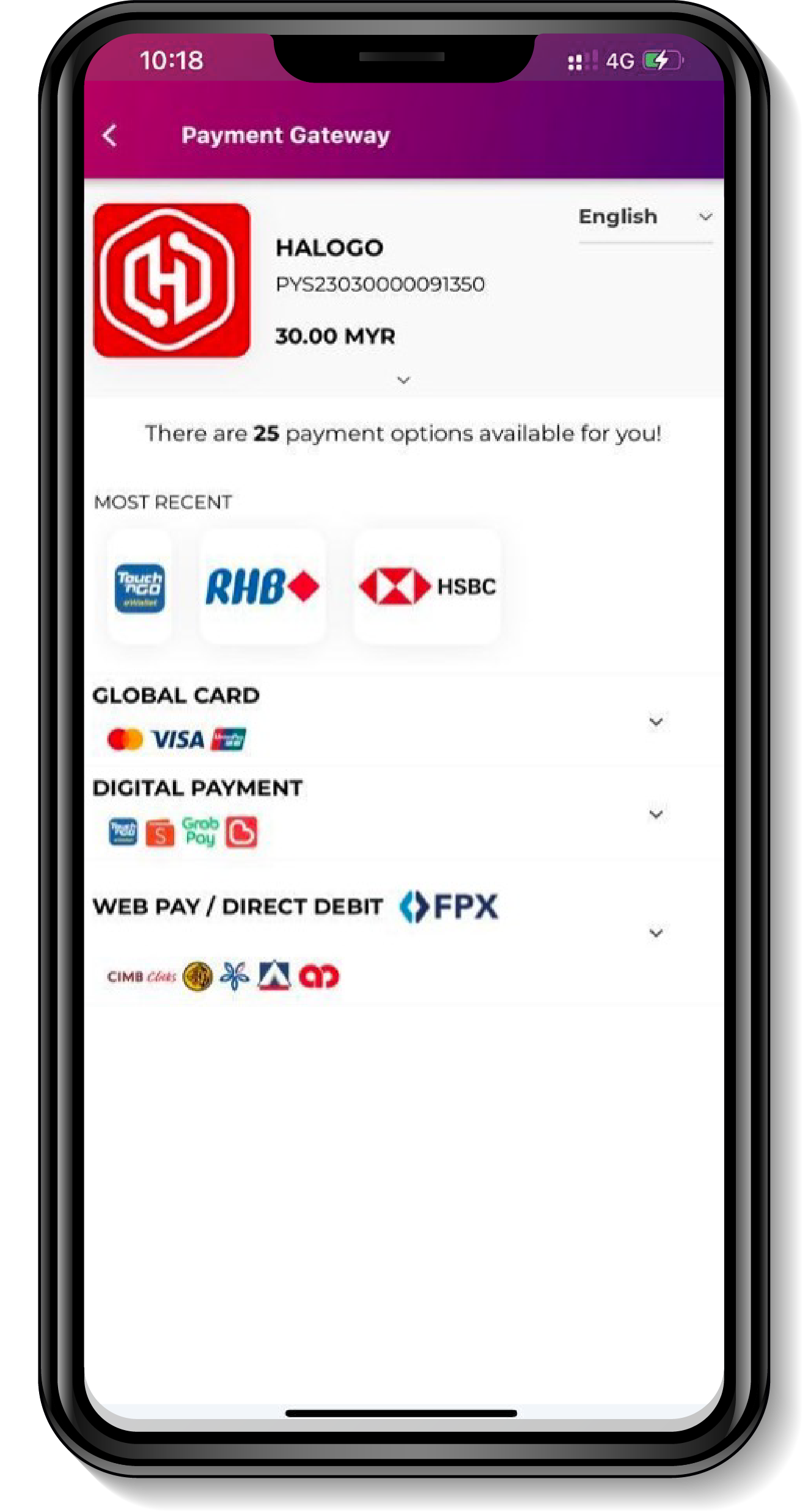808x1512 pixels.
Task: Pick HSBC from Most Recent
Action: [x=427, y=587]
